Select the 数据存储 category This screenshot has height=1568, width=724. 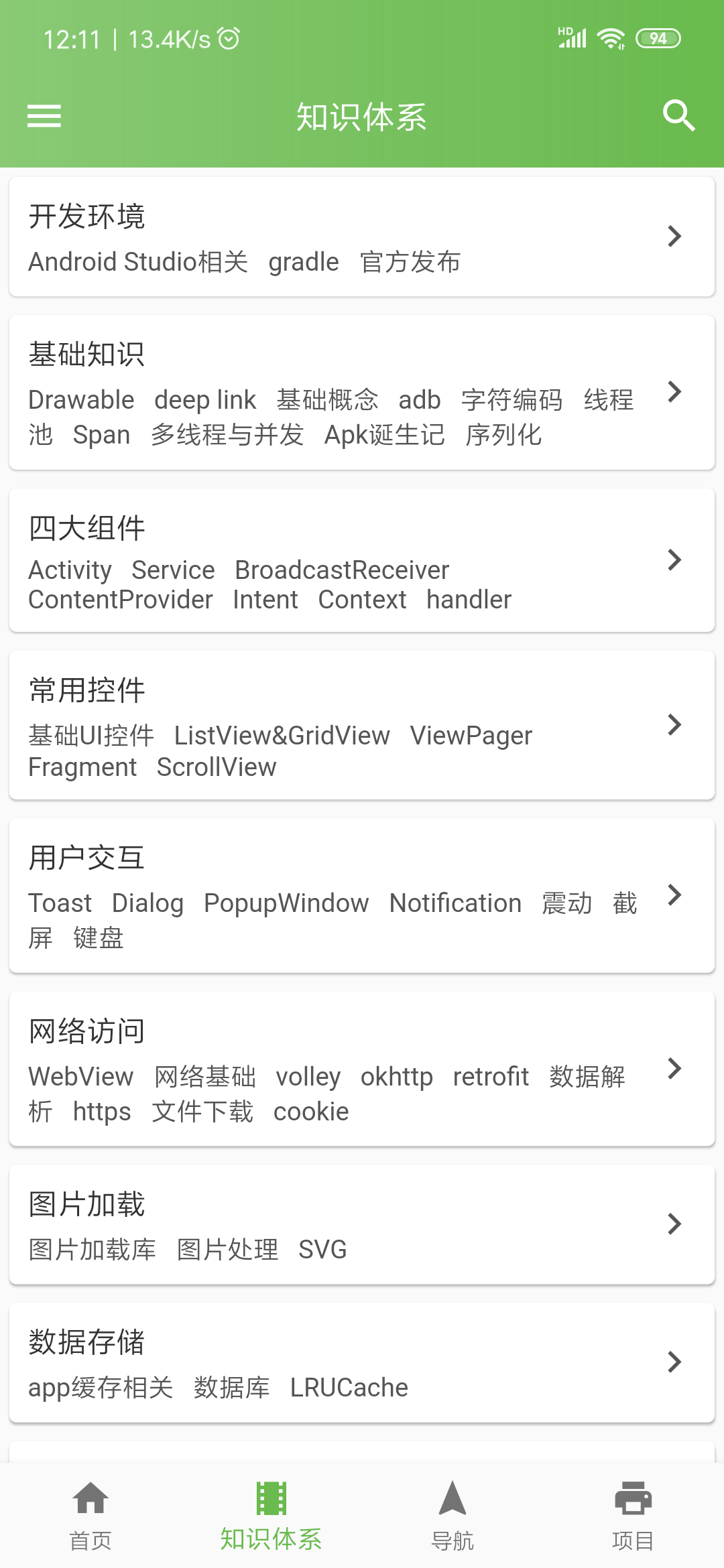[362, 1362]
